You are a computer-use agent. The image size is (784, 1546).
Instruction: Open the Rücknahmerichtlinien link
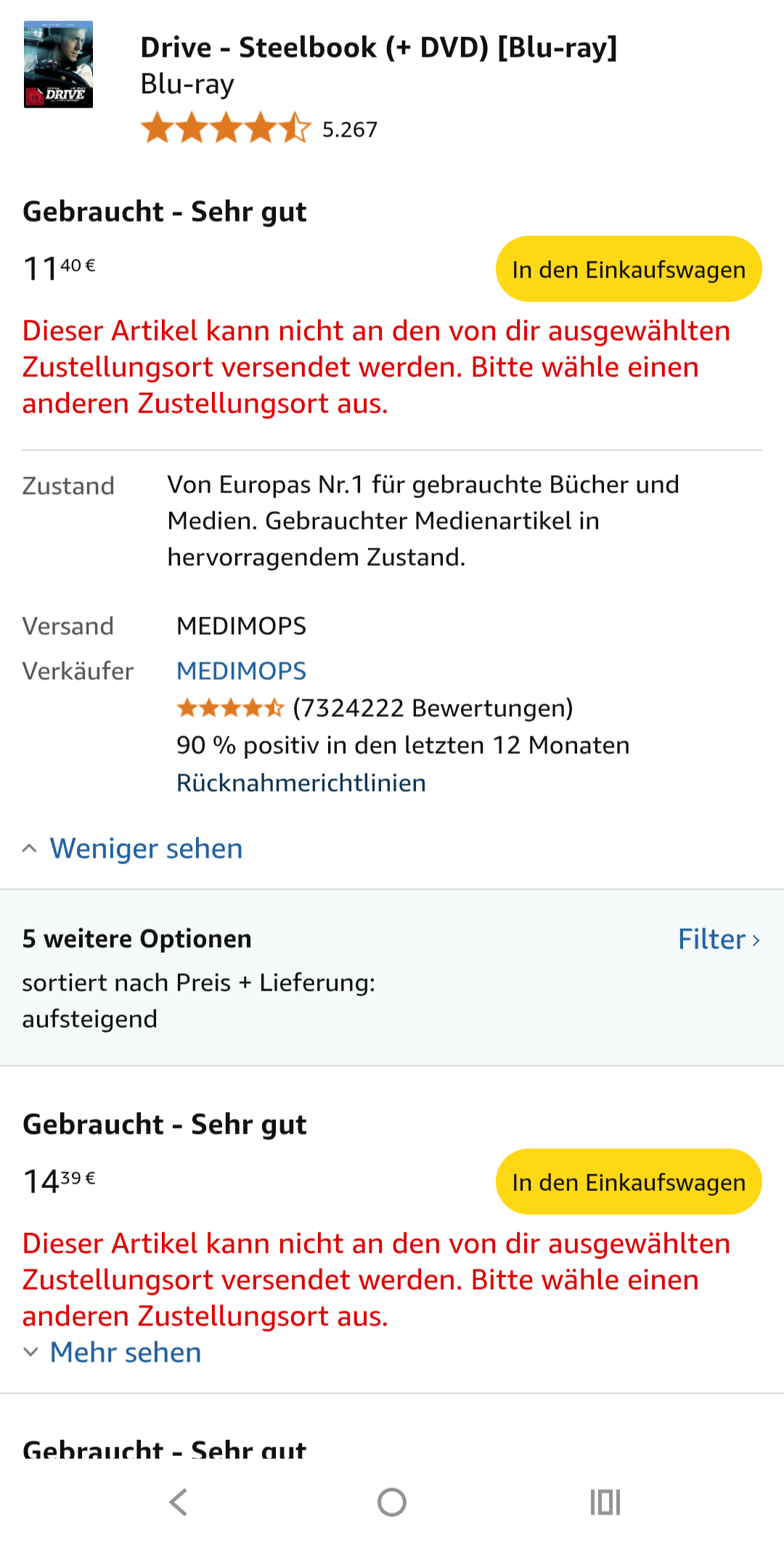coord(301,783)
